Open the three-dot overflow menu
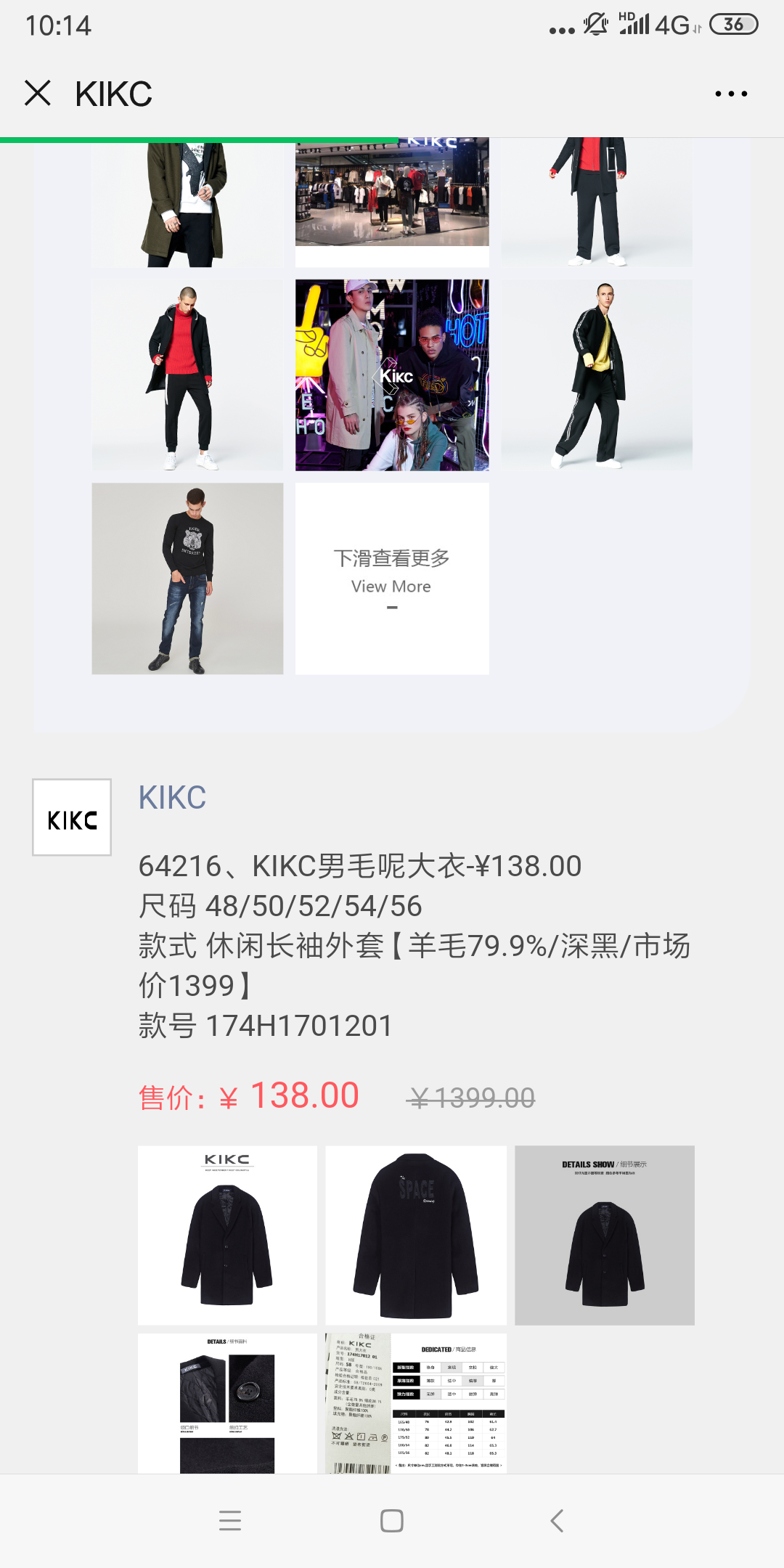 [730, 94]
